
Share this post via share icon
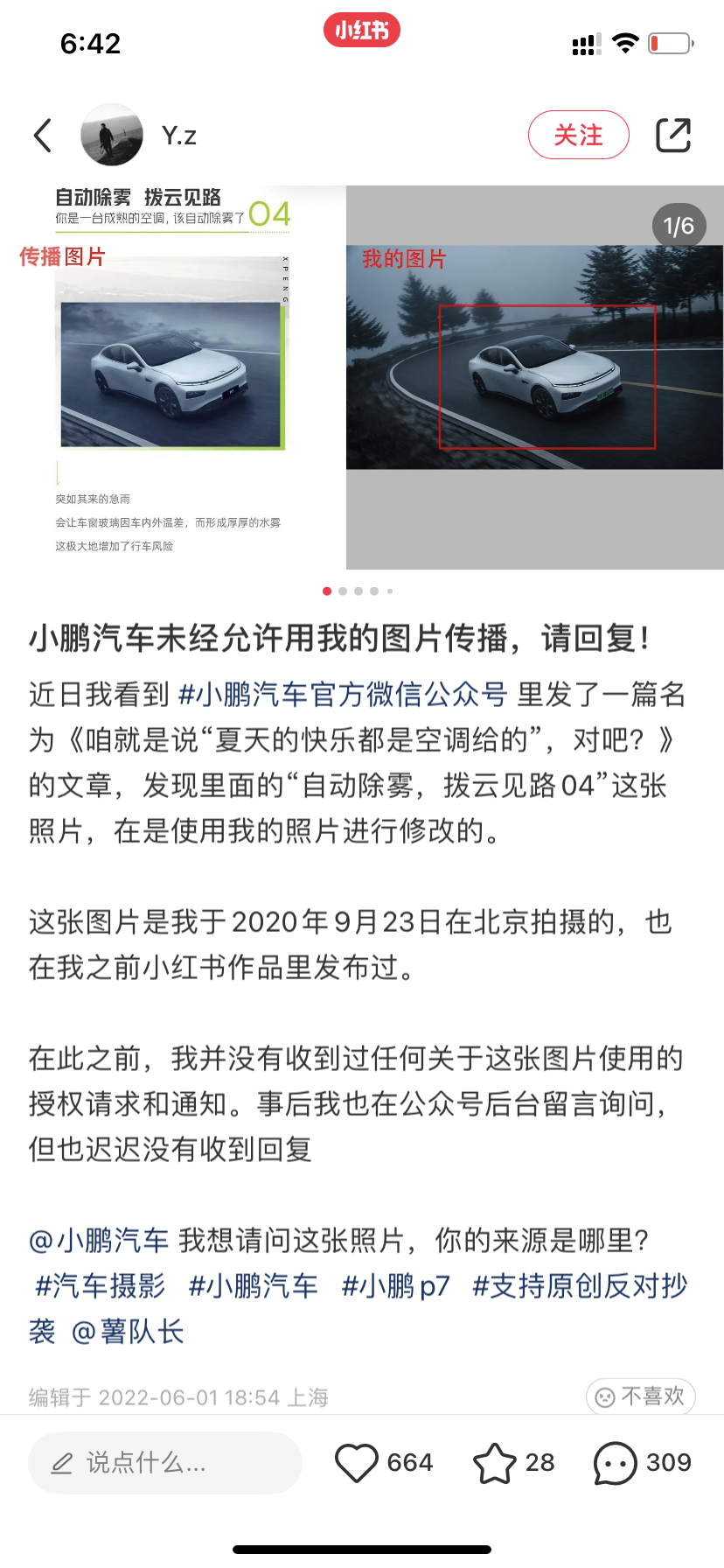coord(672,136)
